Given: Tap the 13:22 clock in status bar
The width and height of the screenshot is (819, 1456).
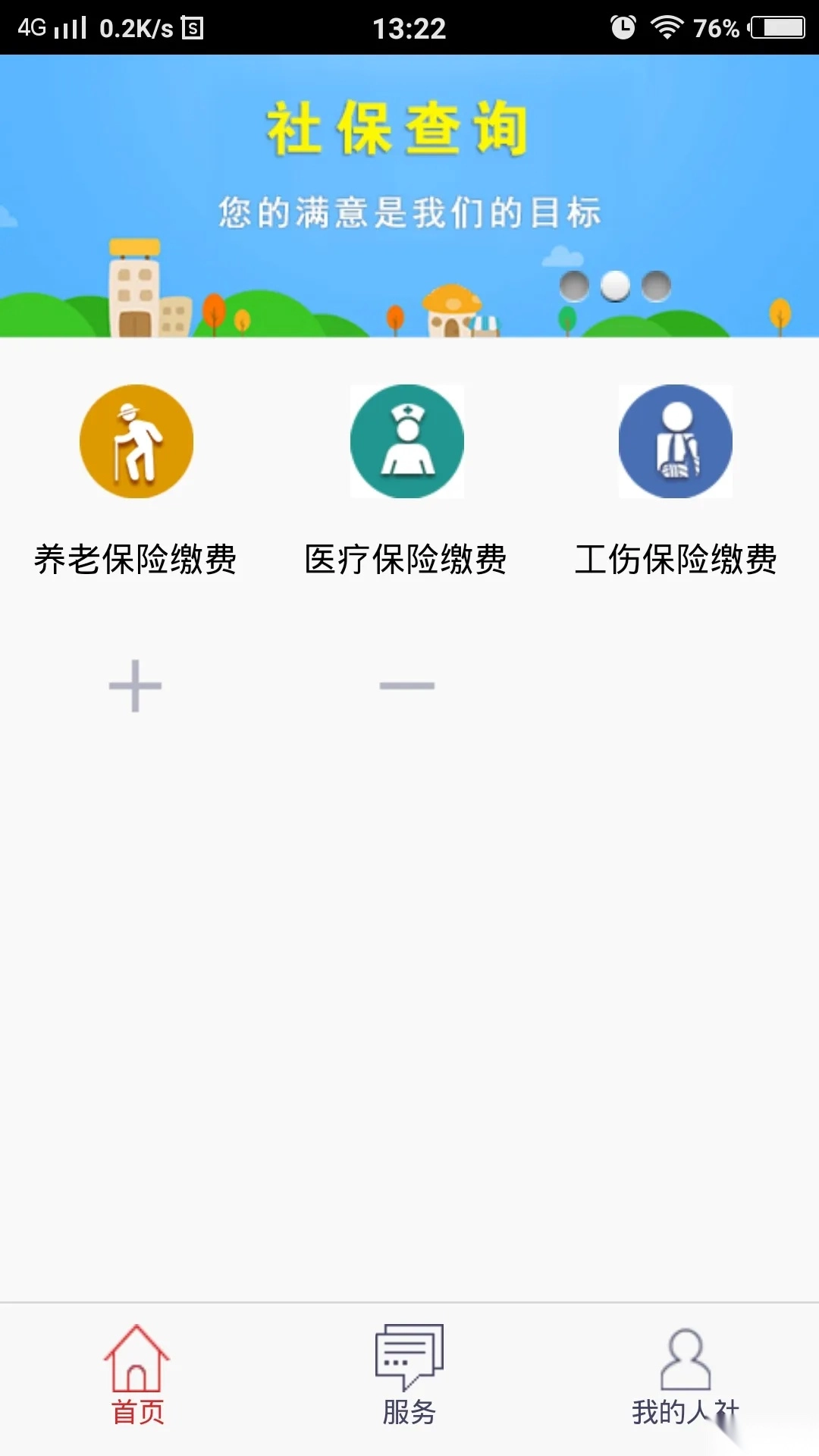Looking at the screenshot, I should tap(409, 29).
